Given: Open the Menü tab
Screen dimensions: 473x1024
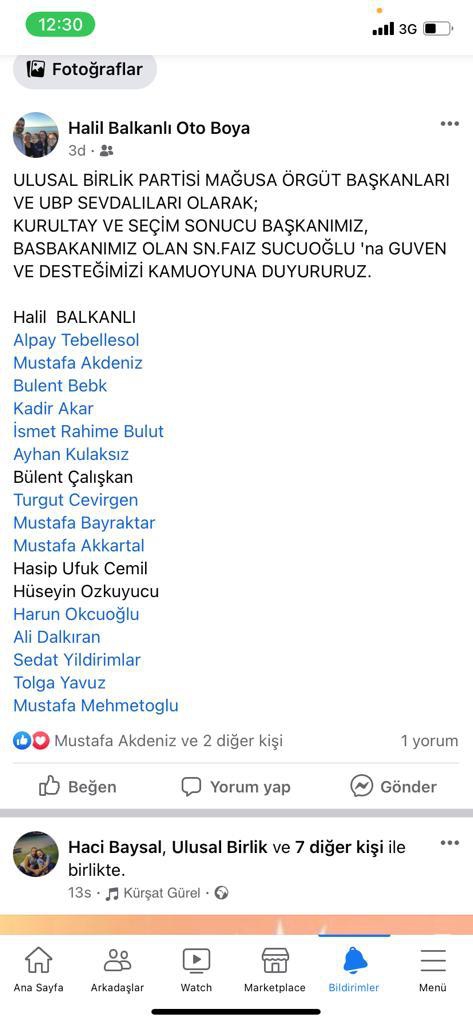Looking at the screenshot, I should [x=433, y=970].
